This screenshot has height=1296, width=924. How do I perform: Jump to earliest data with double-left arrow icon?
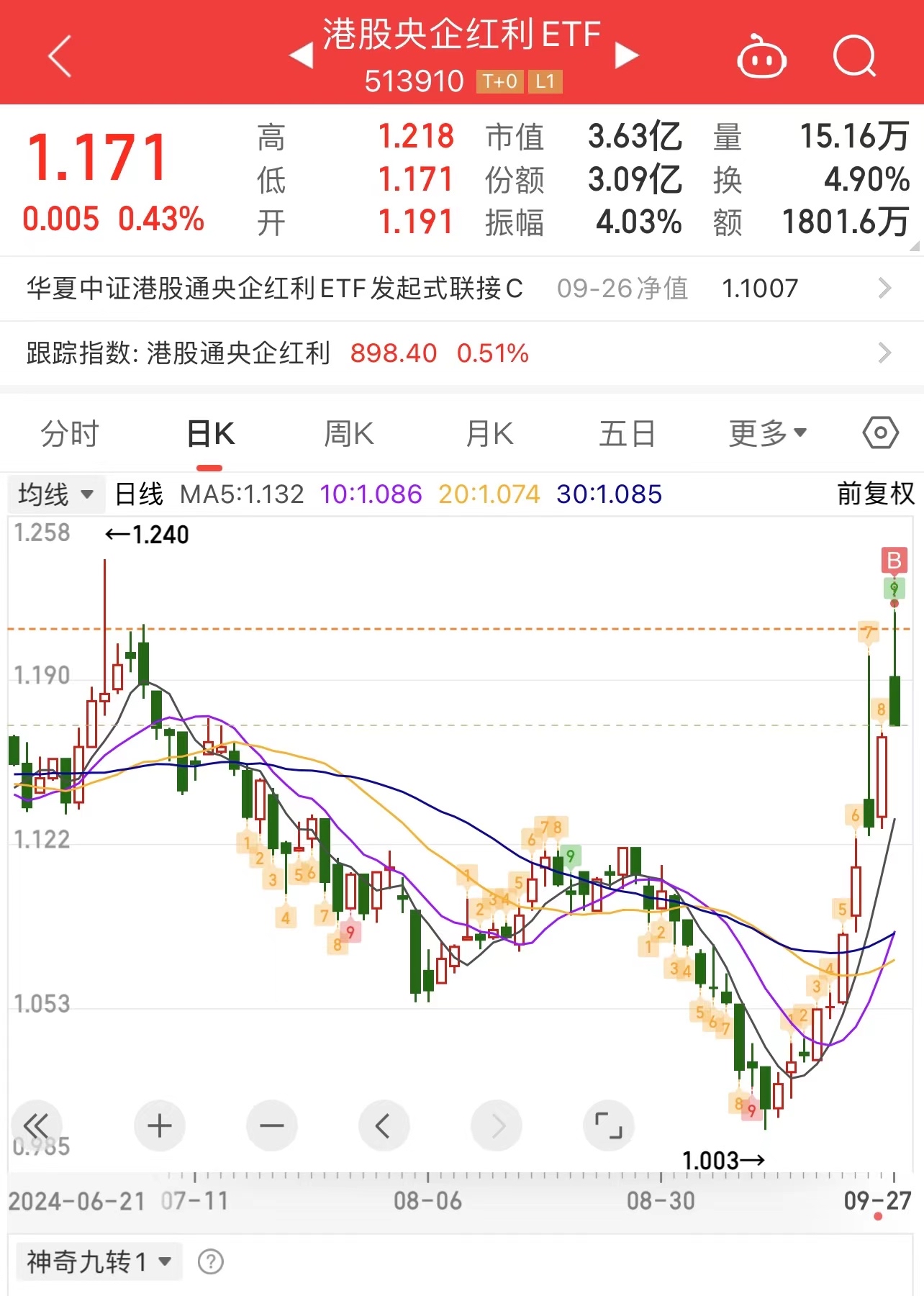pos(38,1125)
